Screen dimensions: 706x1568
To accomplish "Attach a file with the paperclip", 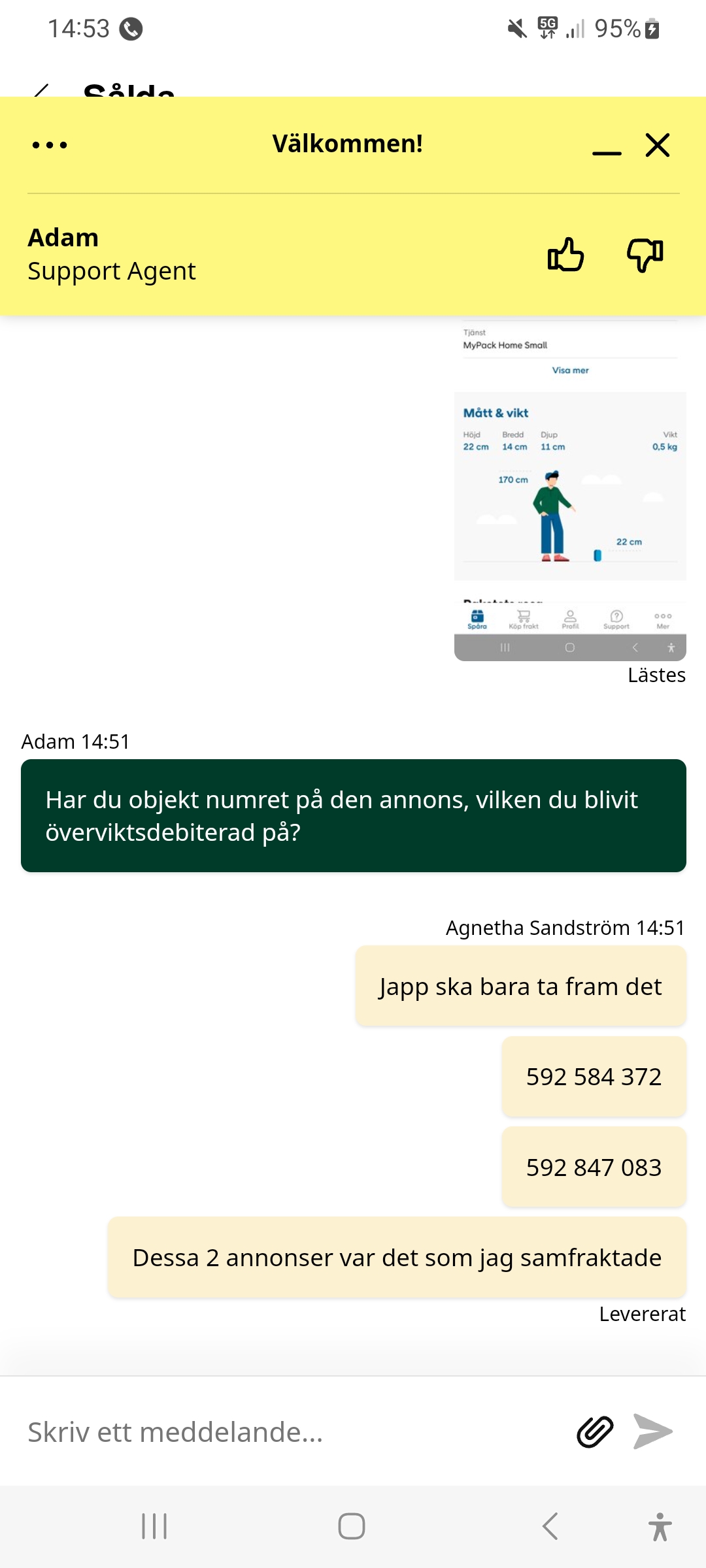I will click(595, 1432).
